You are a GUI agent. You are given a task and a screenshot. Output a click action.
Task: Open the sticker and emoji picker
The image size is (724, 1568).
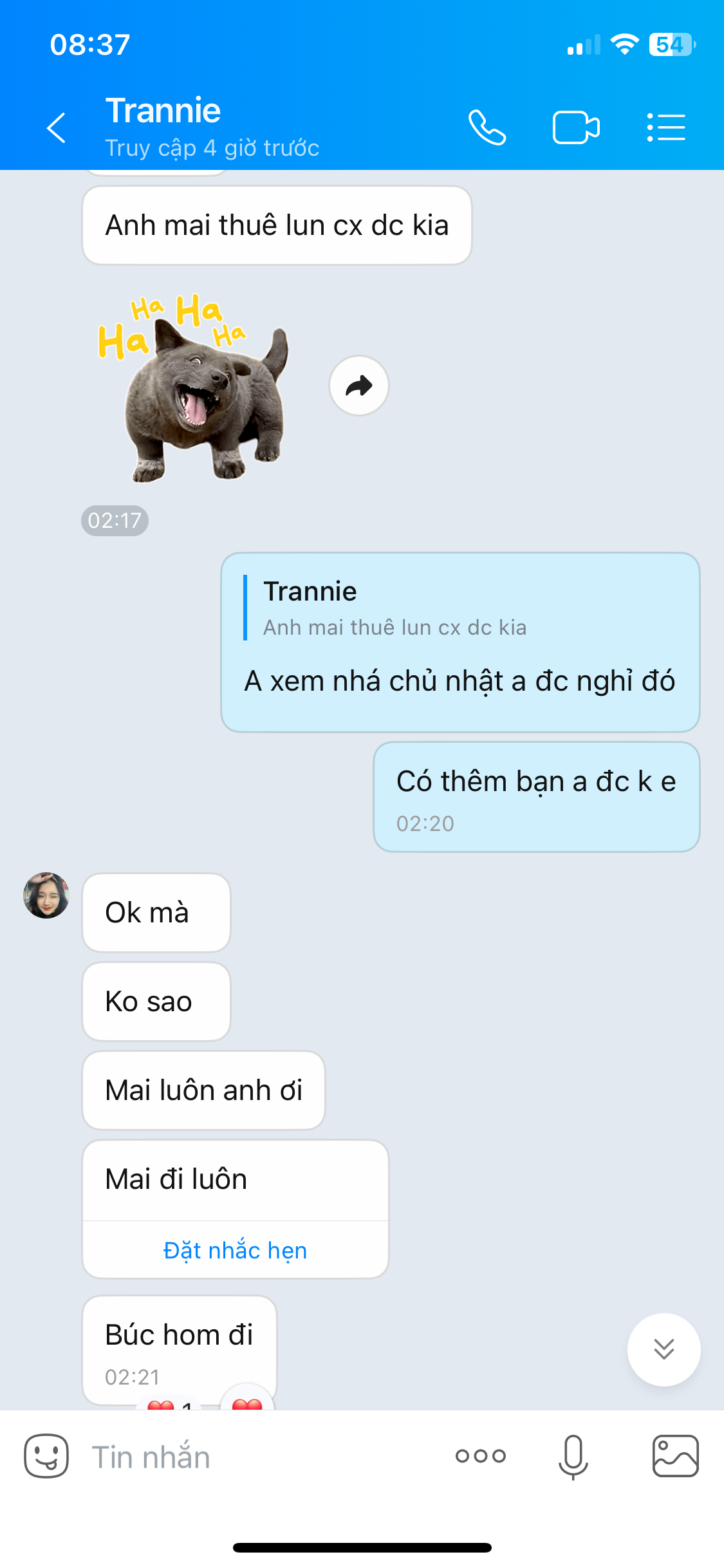tap(46, 1456)
